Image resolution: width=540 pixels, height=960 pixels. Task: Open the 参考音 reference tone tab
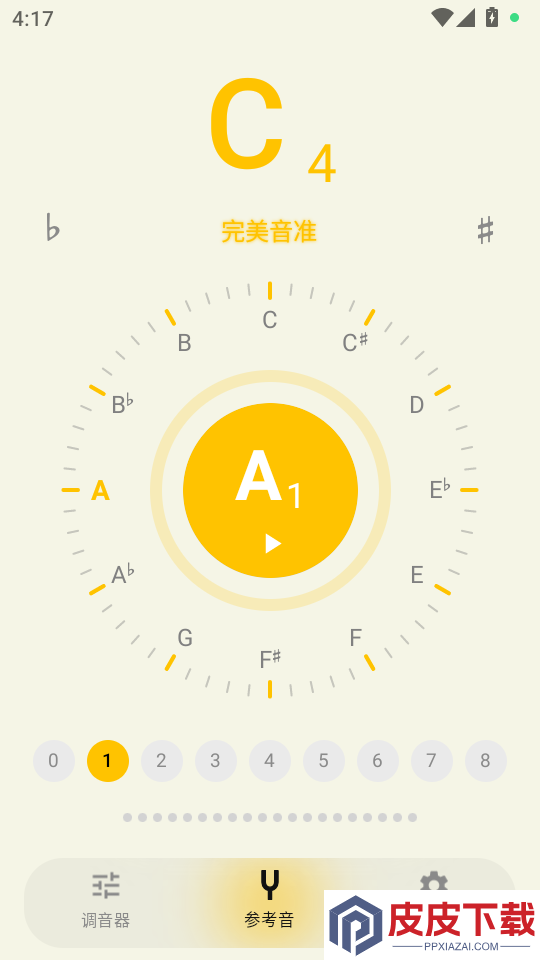(269, 901)
